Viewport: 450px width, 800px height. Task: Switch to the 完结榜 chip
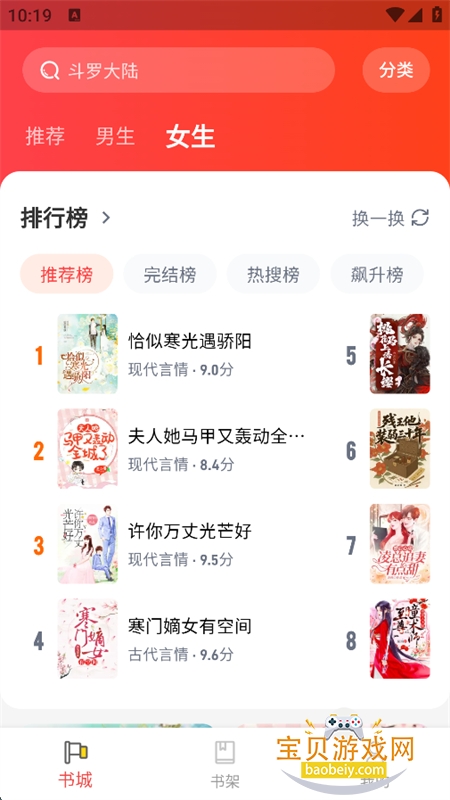[170, 274]
